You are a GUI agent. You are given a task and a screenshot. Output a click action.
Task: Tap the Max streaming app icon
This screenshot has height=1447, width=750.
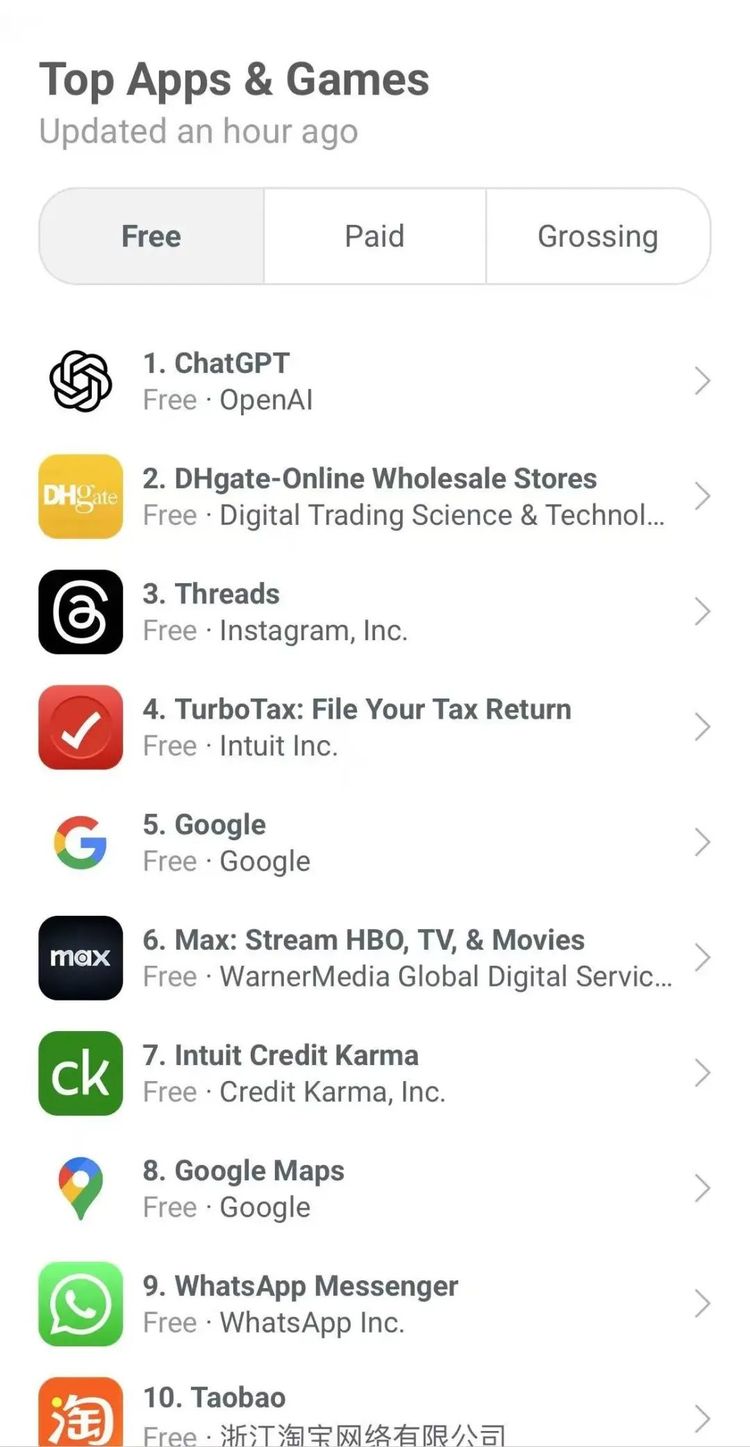point(80,957)
